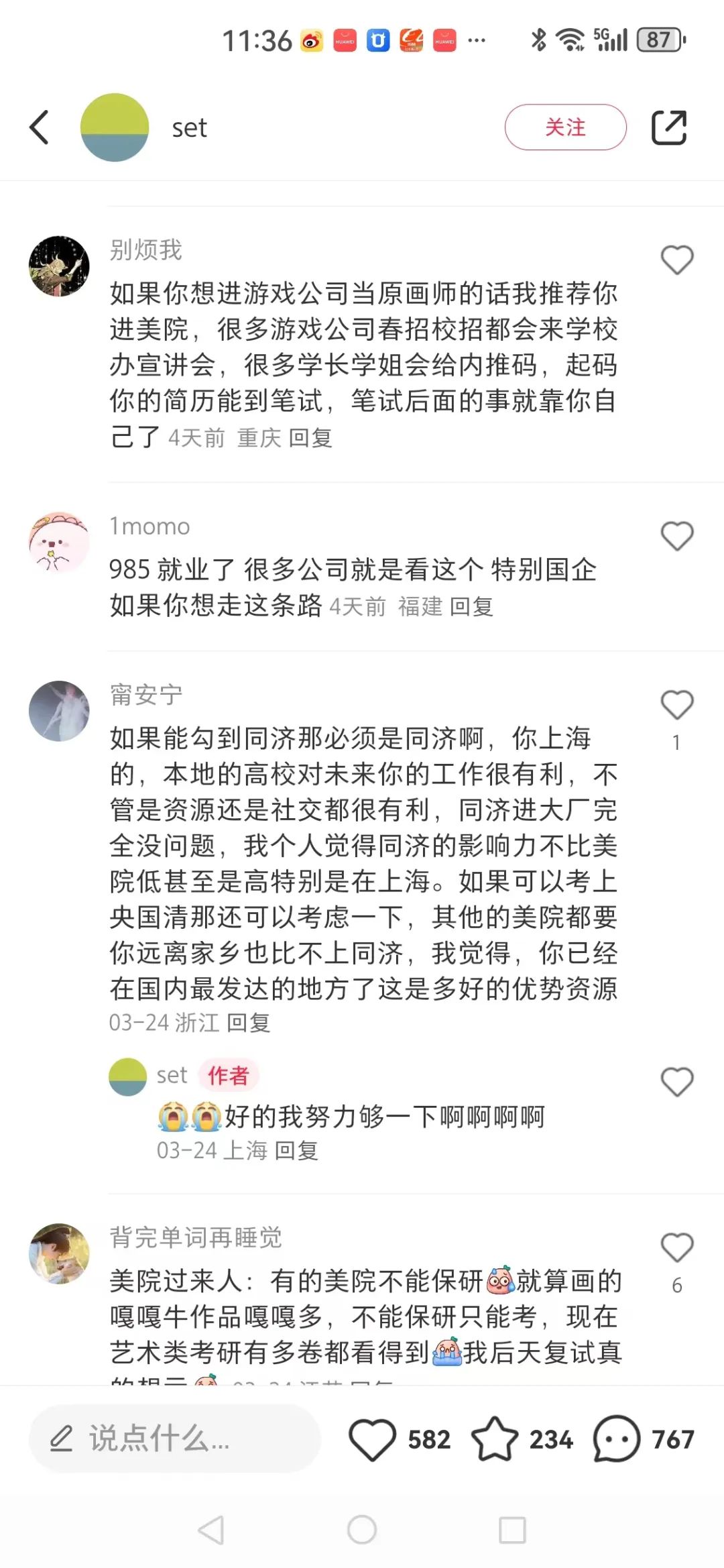724x1568 pixels.
Task: Like the comment by 甯安宁
Action: [x=676, y=706]
